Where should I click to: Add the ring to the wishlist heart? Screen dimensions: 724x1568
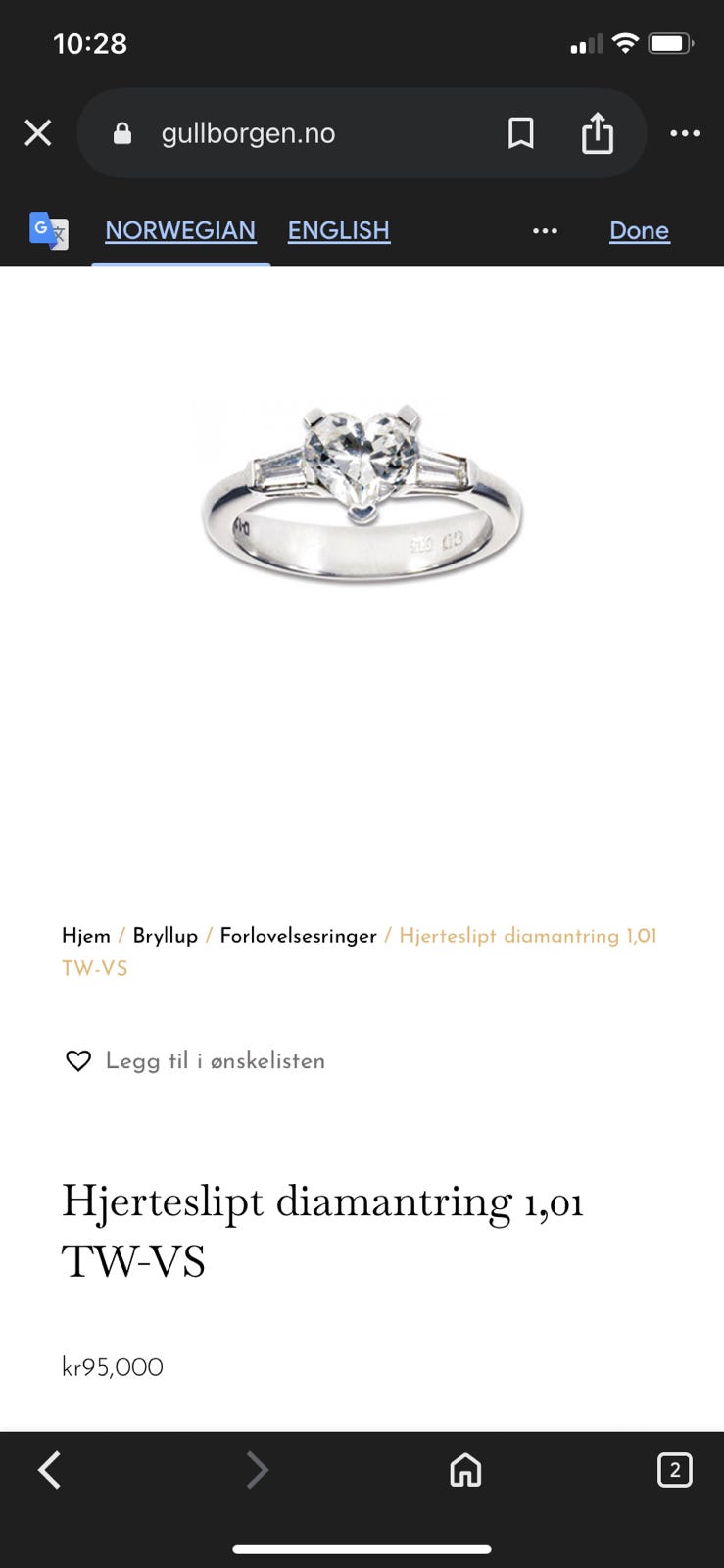click(x=78, y=1060)
